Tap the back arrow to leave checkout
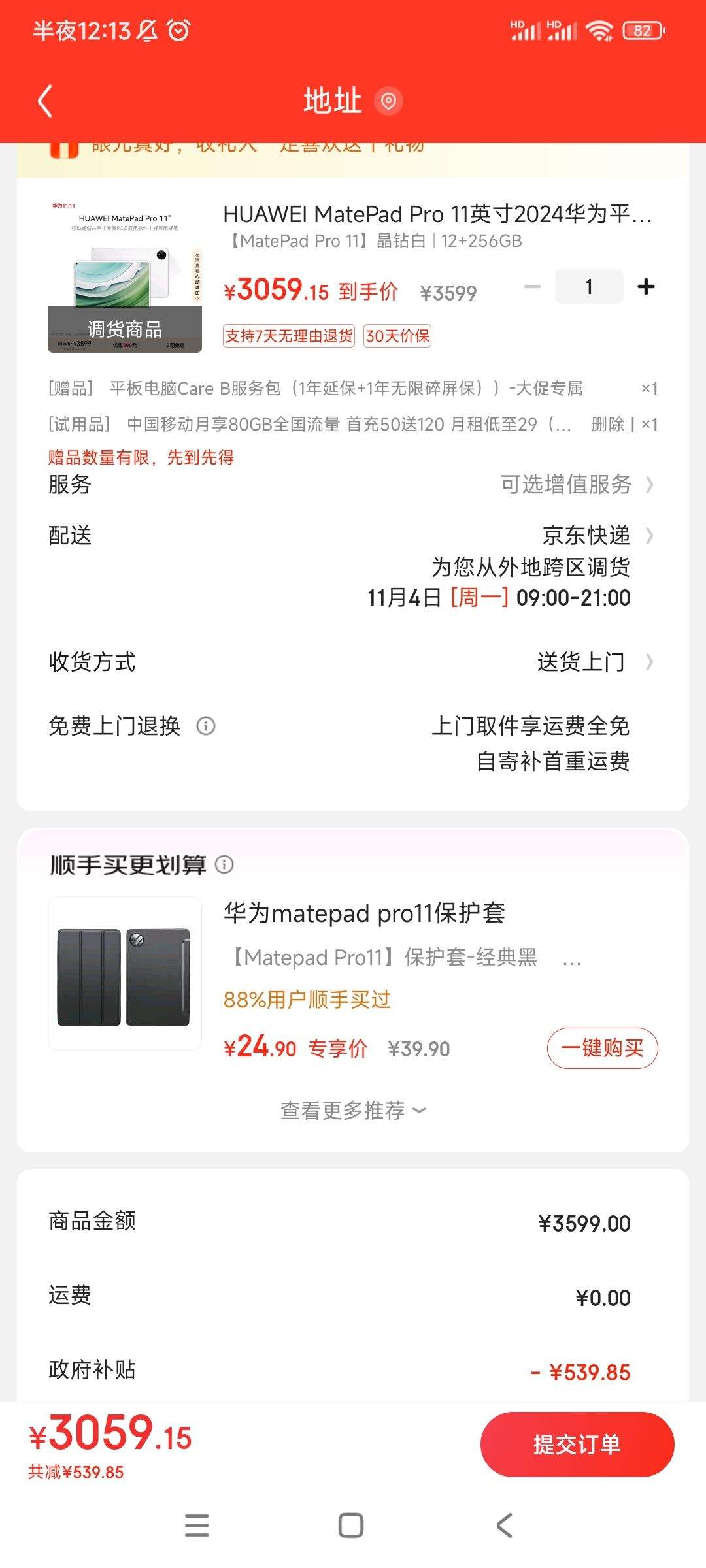 tap(44, 101)
